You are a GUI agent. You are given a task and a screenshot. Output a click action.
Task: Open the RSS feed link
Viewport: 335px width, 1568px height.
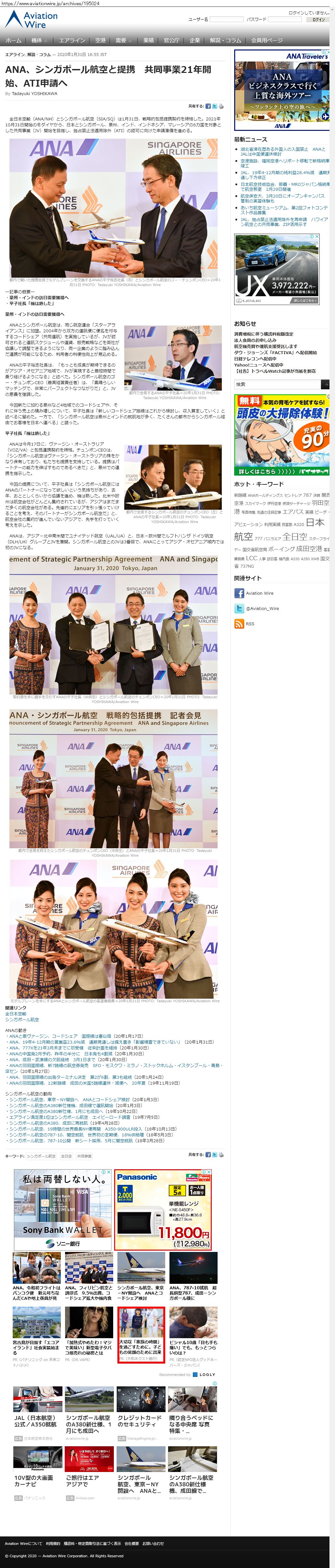pyautogui.click(x=250, y=624)
